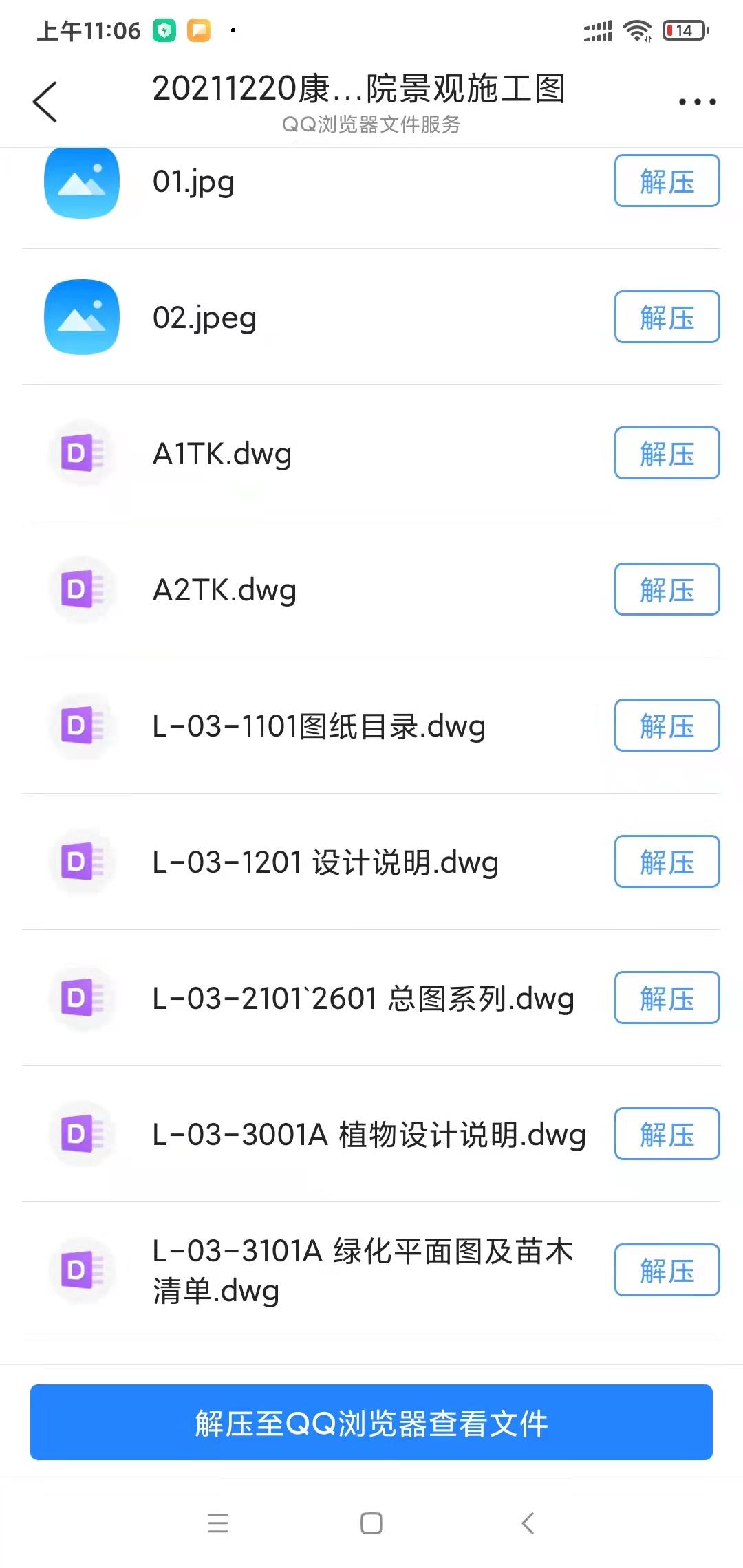
Task: Tap 解压至QQ浏览器查看文件 button
Action: [x=371, y=1422]
